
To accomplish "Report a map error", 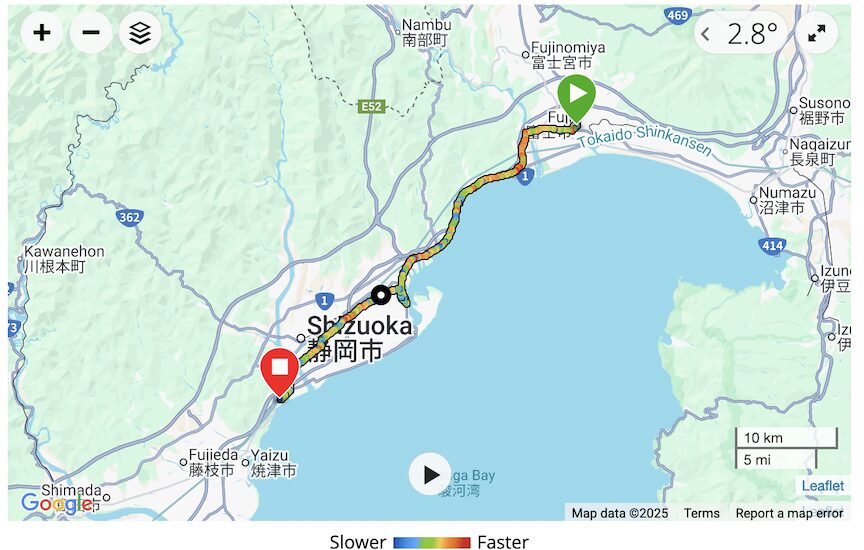I will click(789, 513).
